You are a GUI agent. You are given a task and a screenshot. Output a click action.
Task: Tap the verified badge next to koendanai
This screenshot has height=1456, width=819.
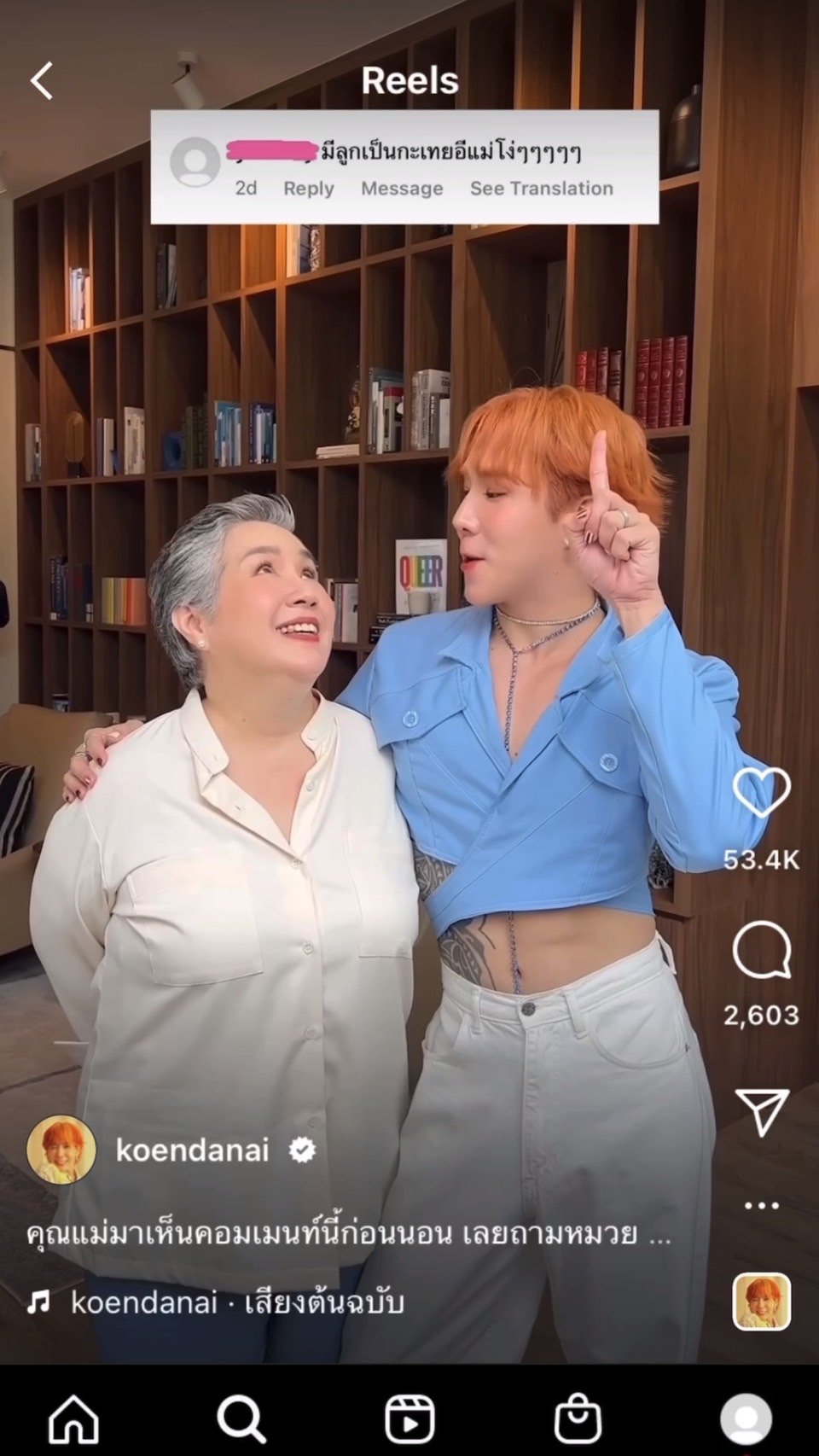tap(301, 1150)
